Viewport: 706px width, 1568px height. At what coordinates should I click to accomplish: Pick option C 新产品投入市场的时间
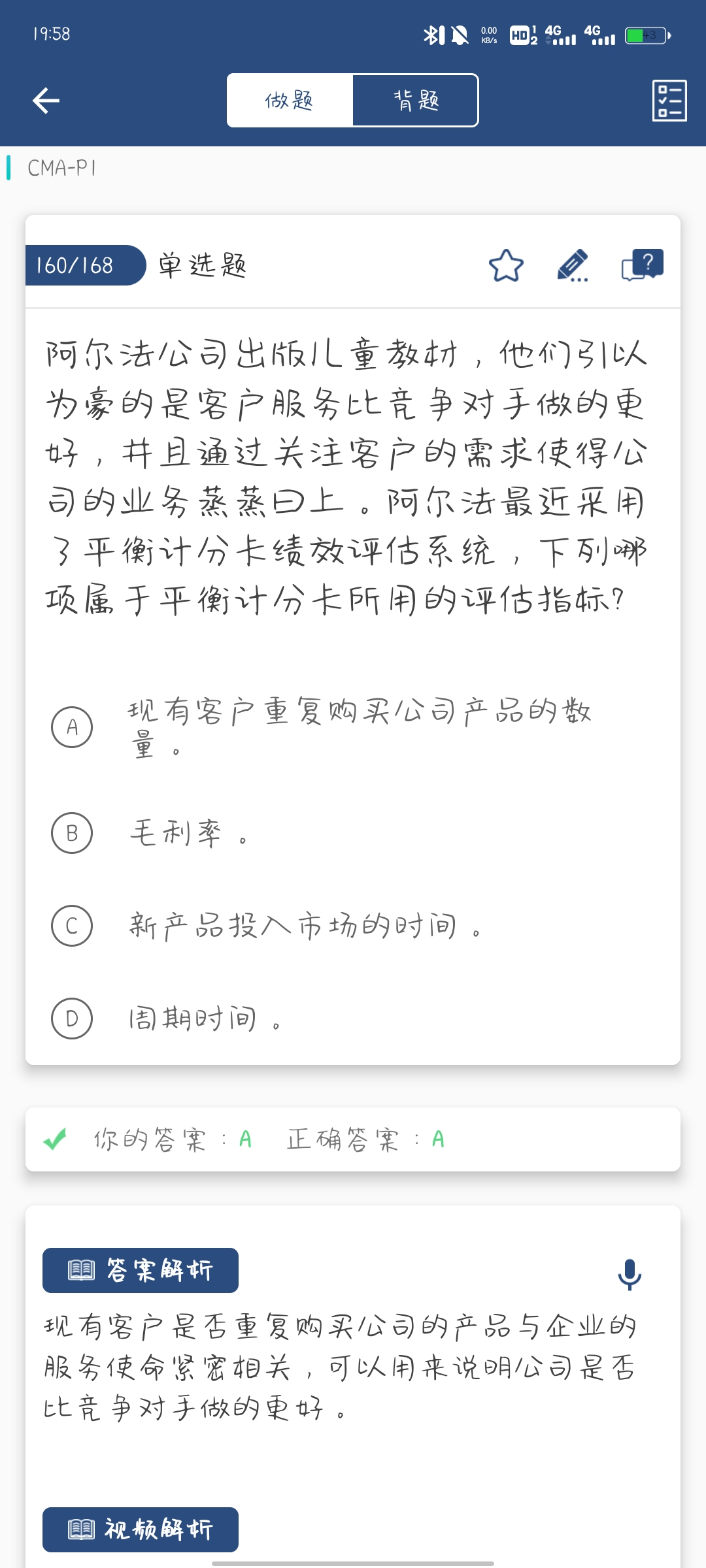[72, 926]
